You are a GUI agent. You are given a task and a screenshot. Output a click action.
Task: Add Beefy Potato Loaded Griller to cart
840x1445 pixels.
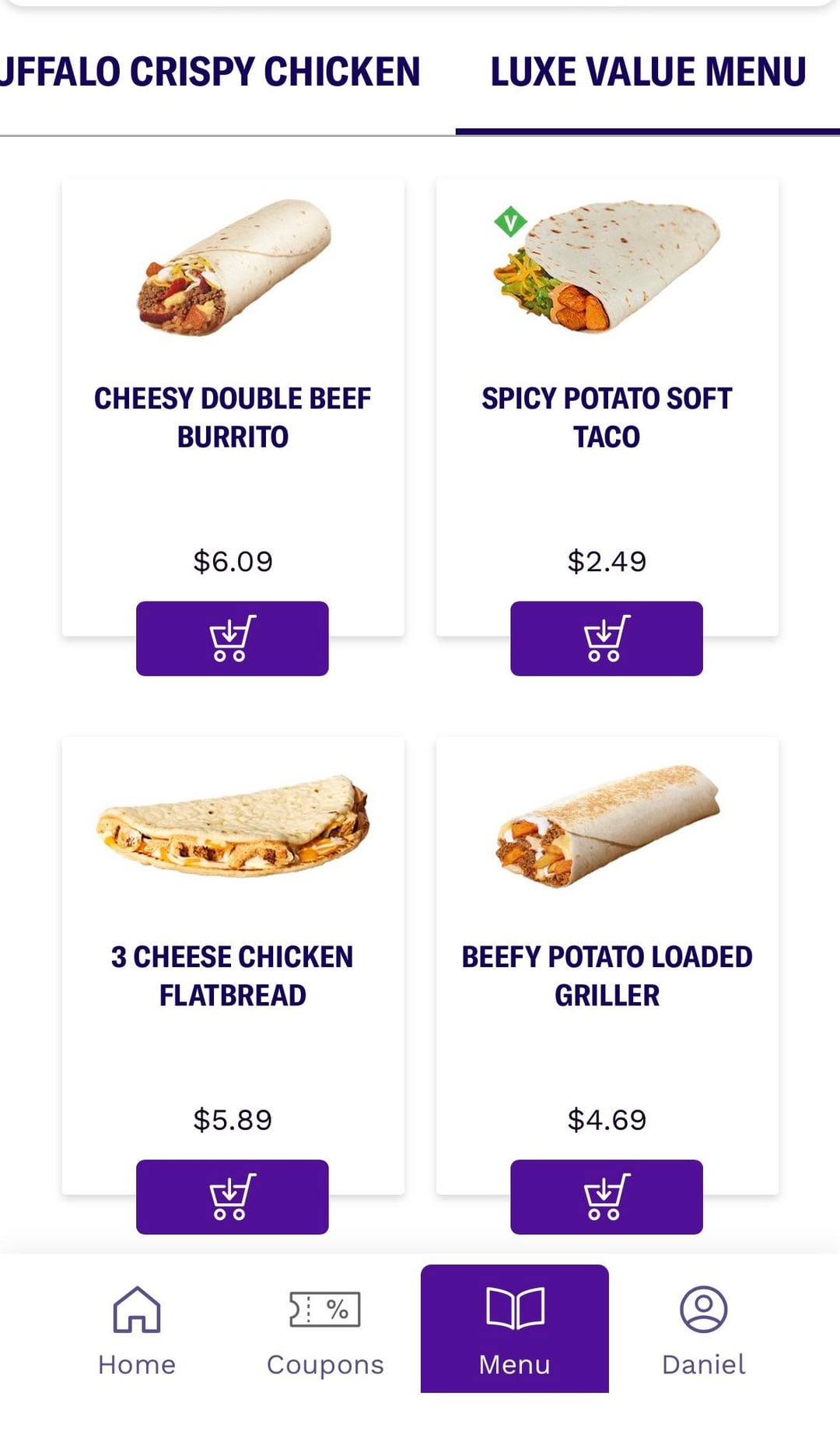(606, 1196)
